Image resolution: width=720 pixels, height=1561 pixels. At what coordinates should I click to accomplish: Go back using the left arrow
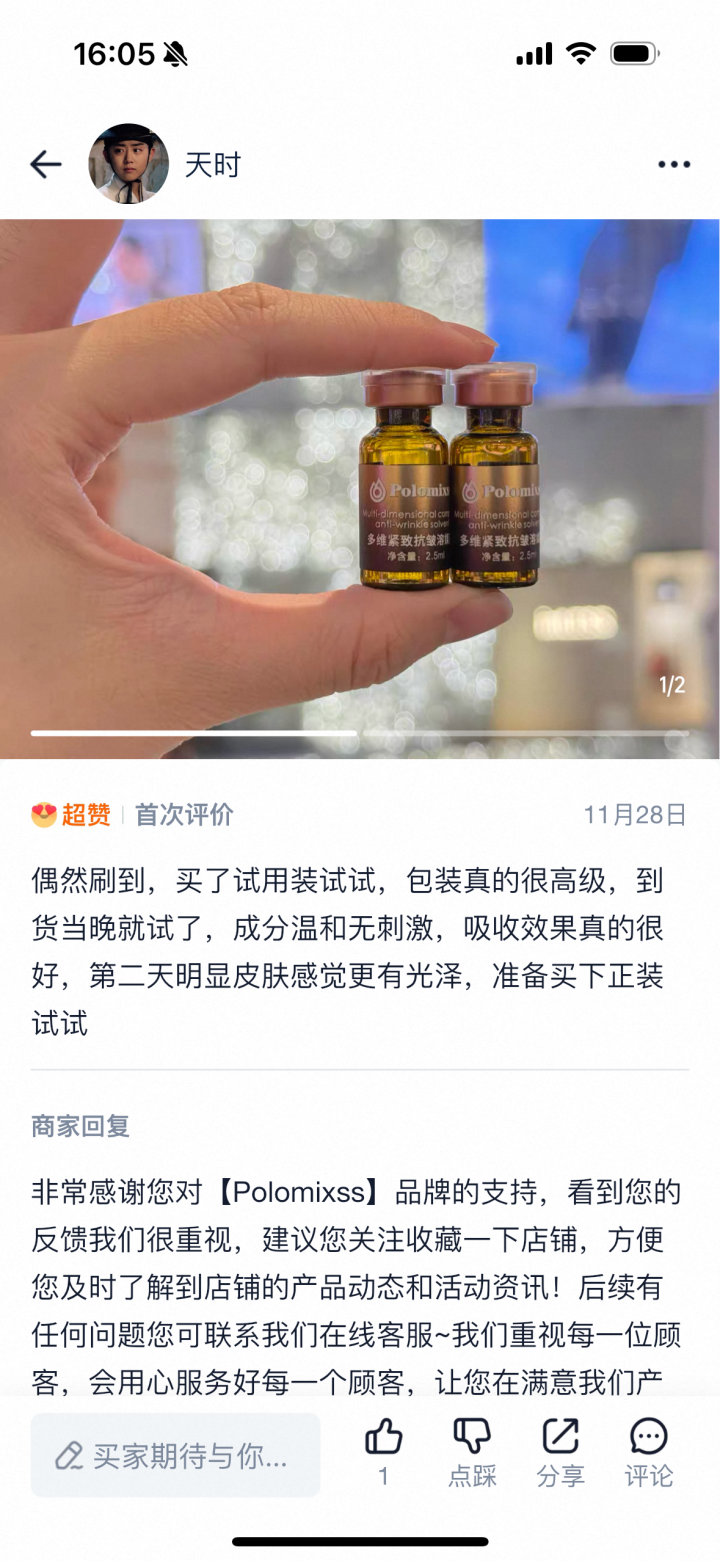(45, 163)
